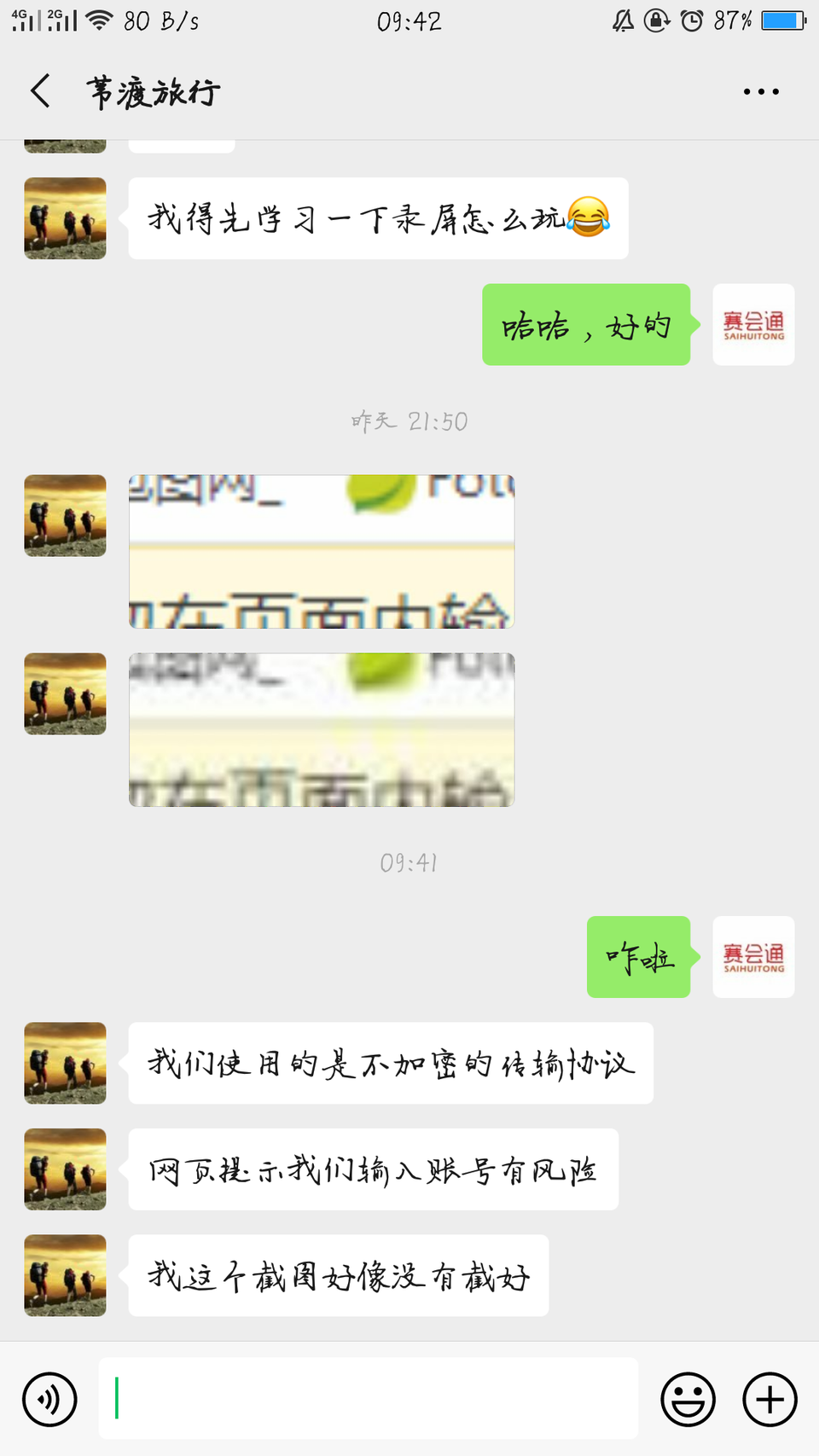Tap the green bubble saying 咋啦
Image resolution: width=819 pixels, height=1456 pixels.
click(x=638, y=956)
